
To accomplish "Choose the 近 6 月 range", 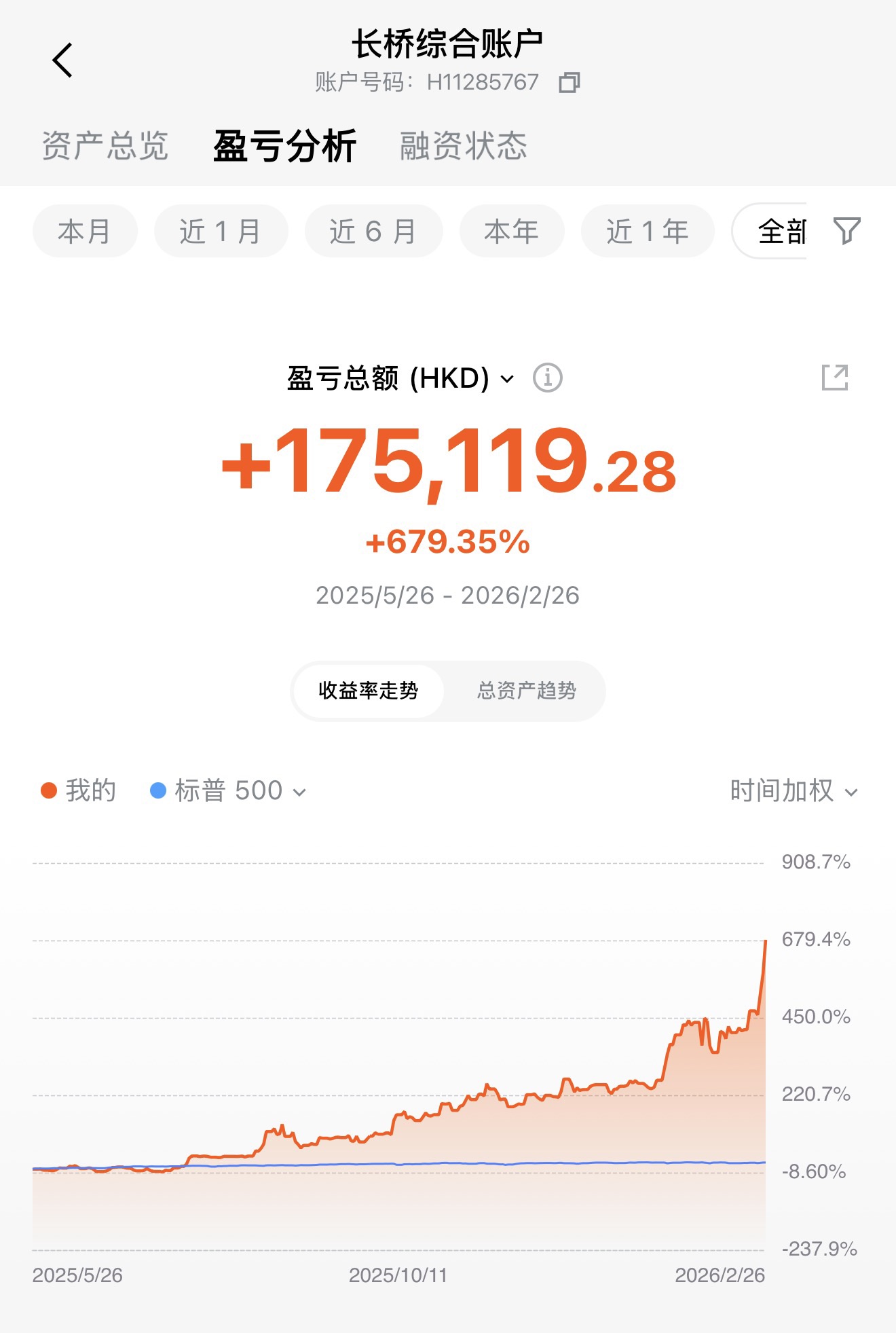I will [x=373, y=232].
